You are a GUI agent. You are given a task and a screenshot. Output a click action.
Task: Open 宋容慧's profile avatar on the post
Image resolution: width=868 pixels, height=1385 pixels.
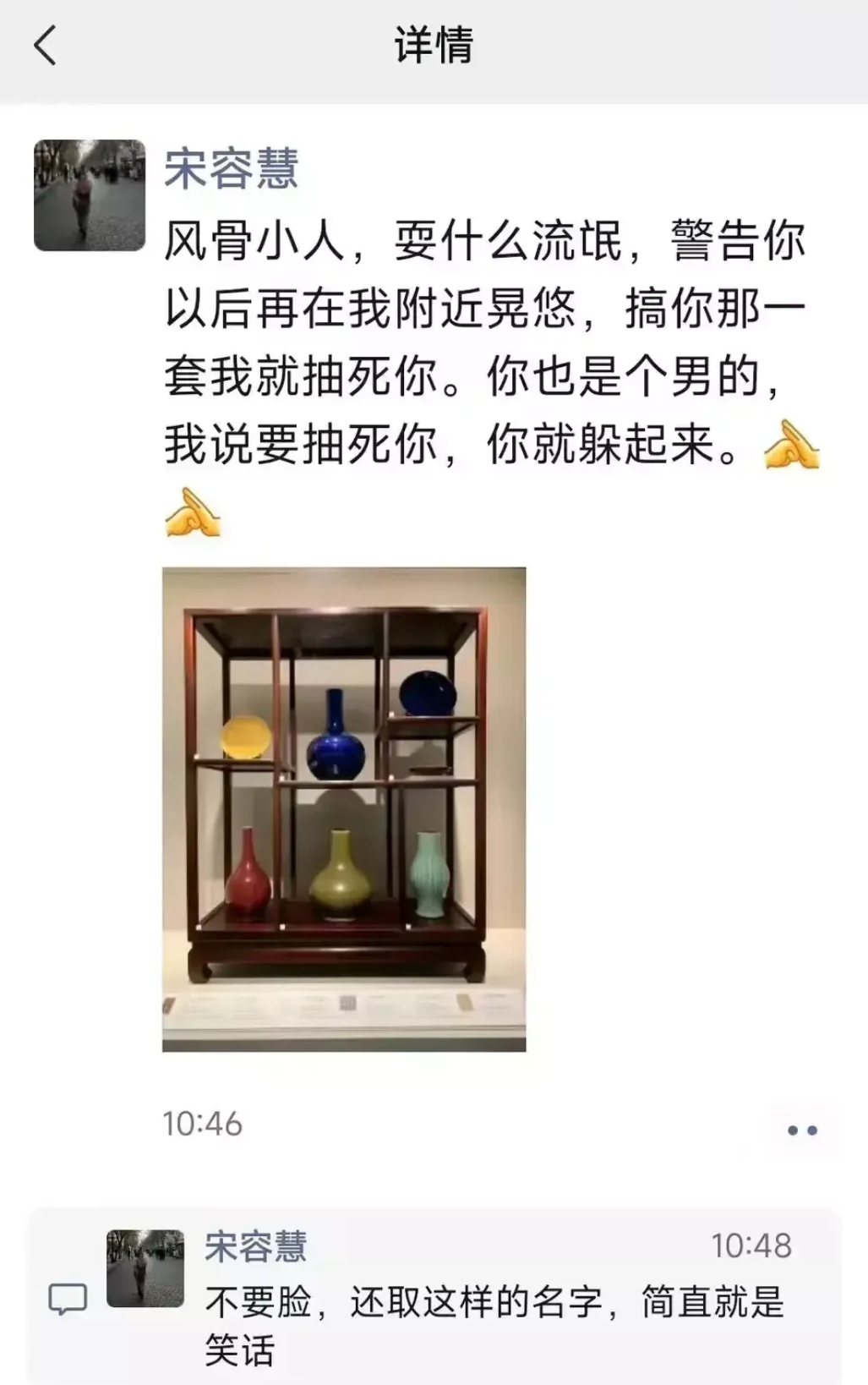pos(90,195)
